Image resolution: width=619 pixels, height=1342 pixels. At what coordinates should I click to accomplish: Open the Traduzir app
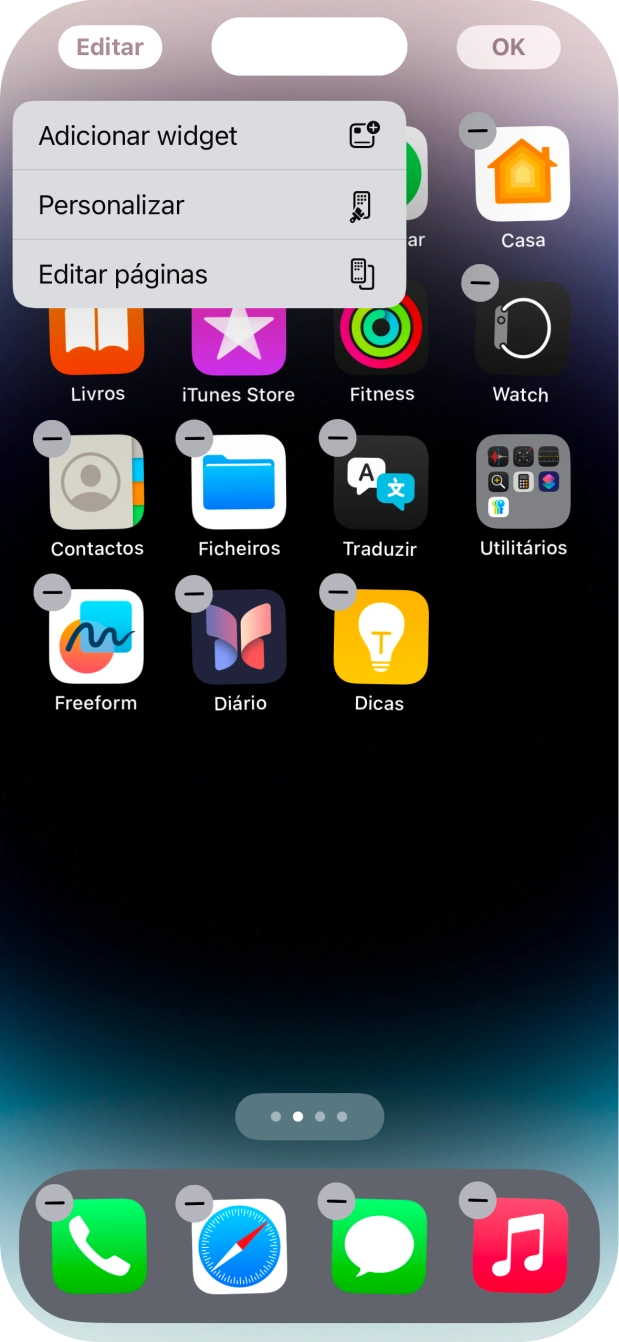(x=381, y=482)
